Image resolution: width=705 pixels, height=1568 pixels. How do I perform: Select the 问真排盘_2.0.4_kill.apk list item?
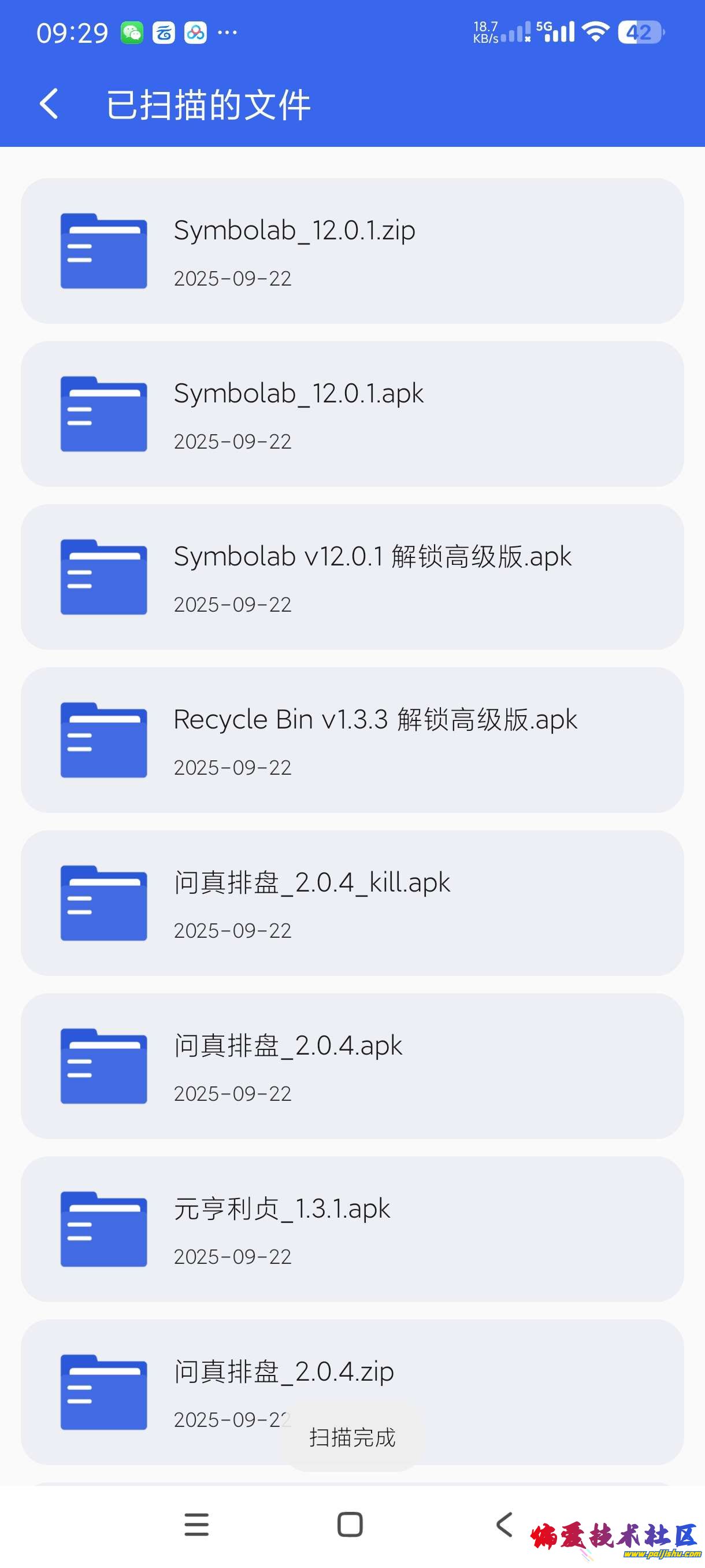pos(352,903)
